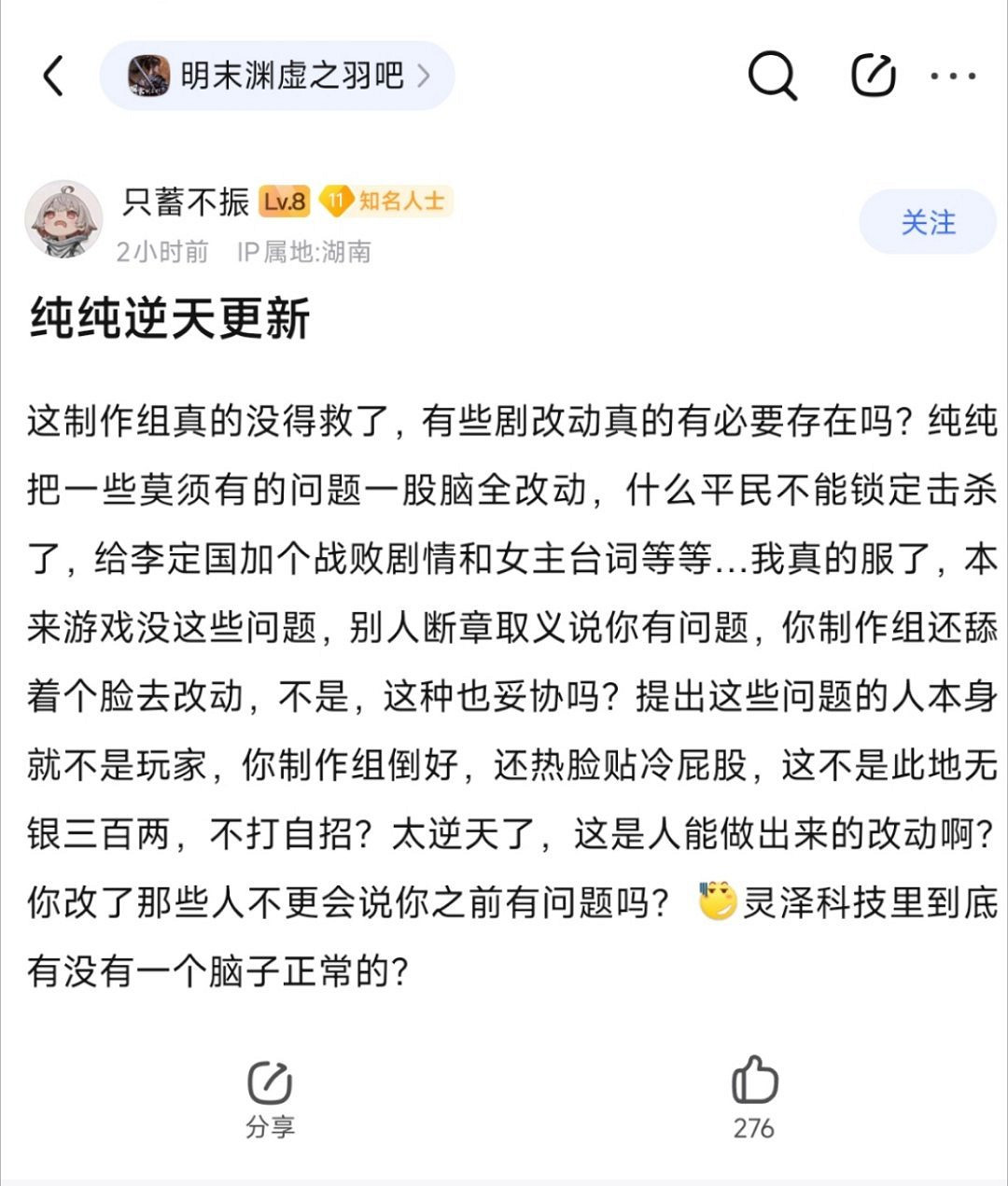This screenshot has width=1008, height=1186.
Task: Click the 2小时前 timestamp
Action: point(161,252)
